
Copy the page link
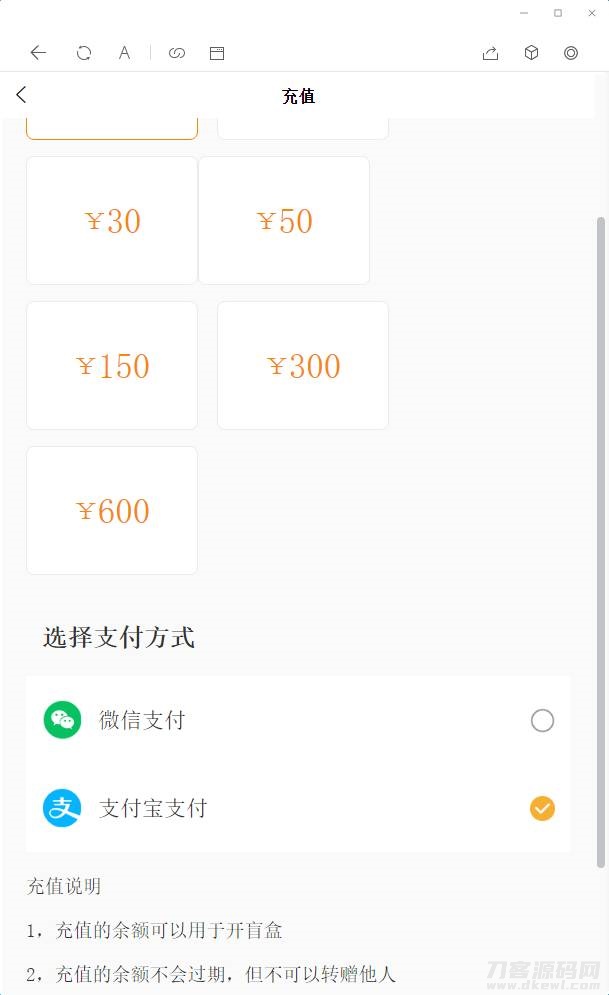[177, 53]
